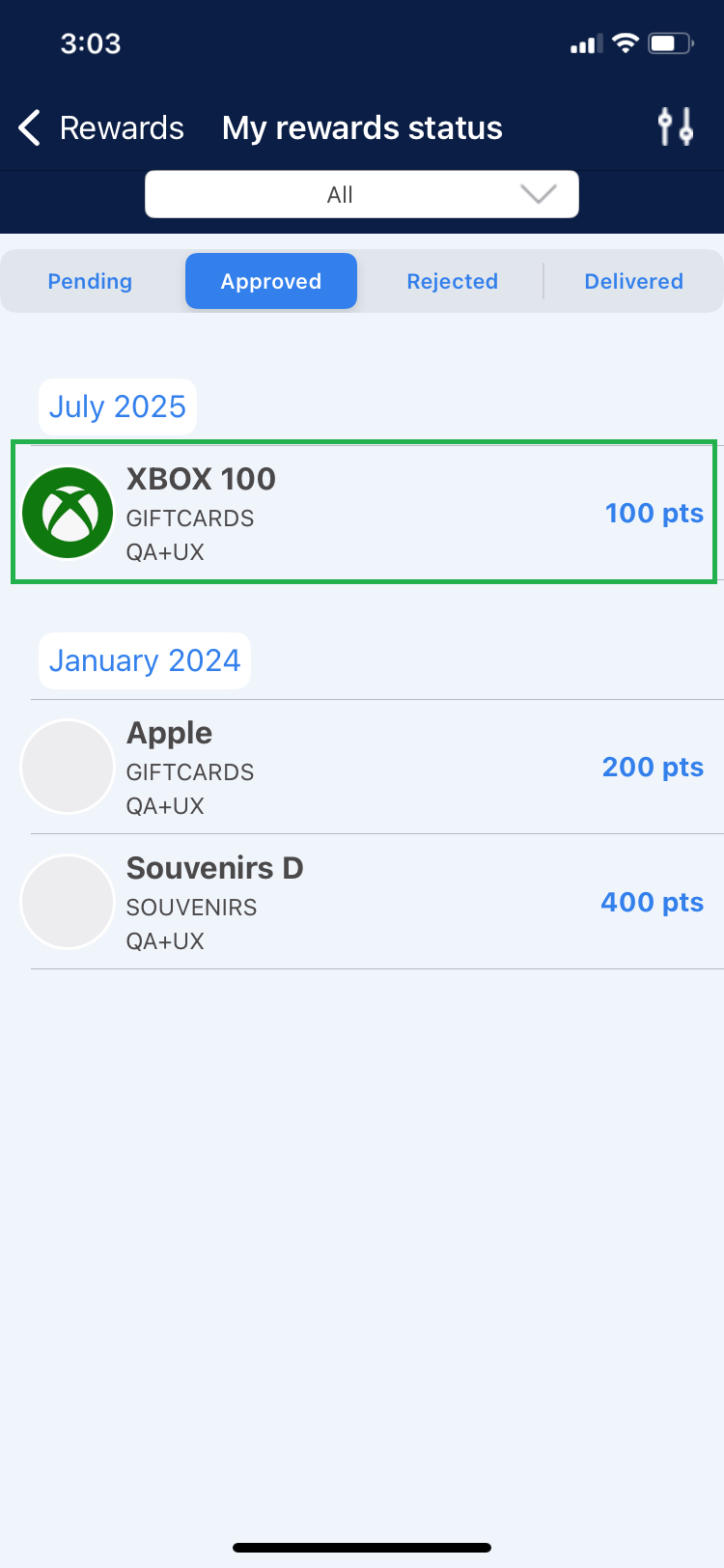Open the filter settings icon

click(675, 126)
